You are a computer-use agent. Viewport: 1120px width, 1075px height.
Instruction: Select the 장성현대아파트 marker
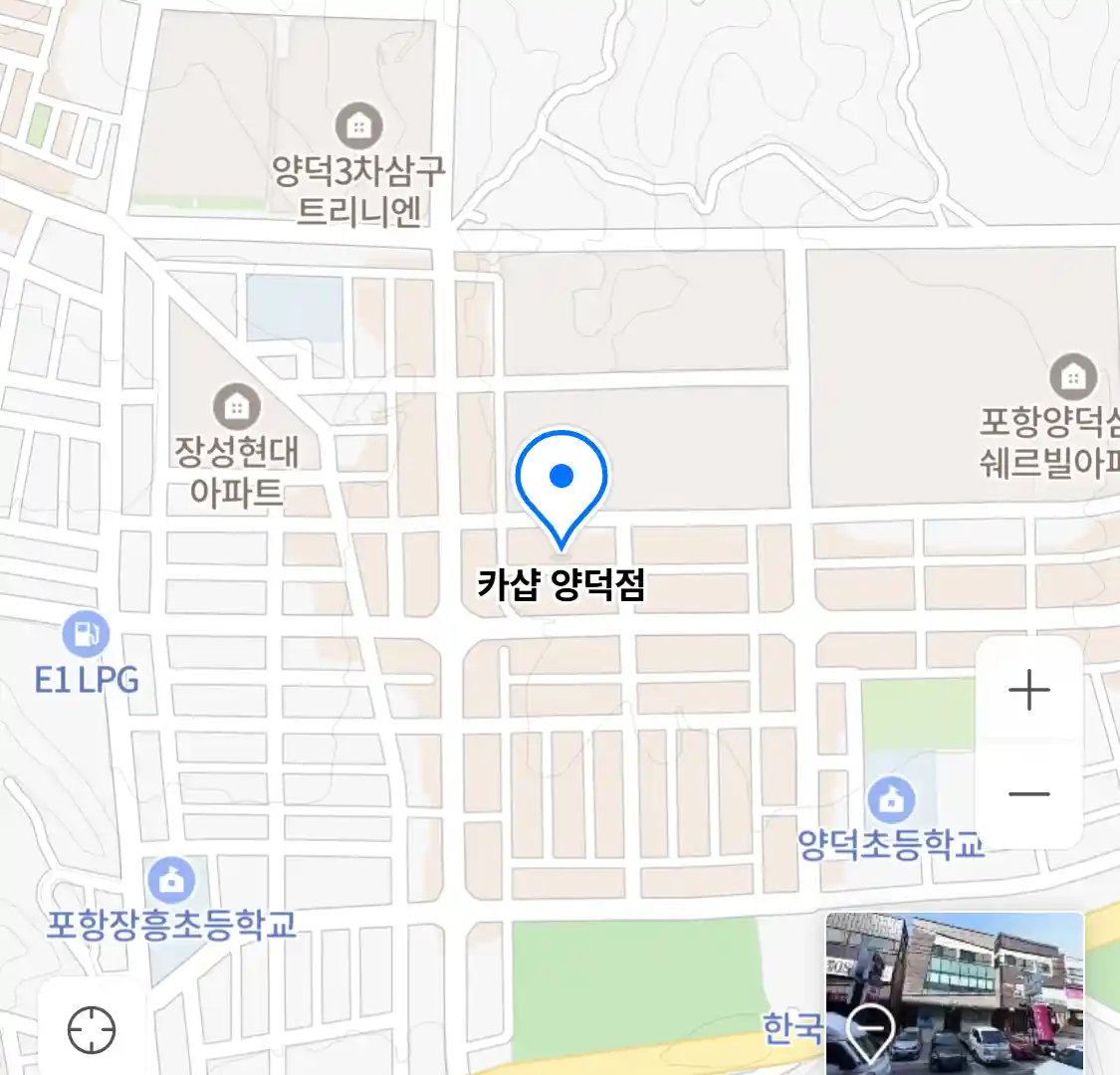coord(236,406)
